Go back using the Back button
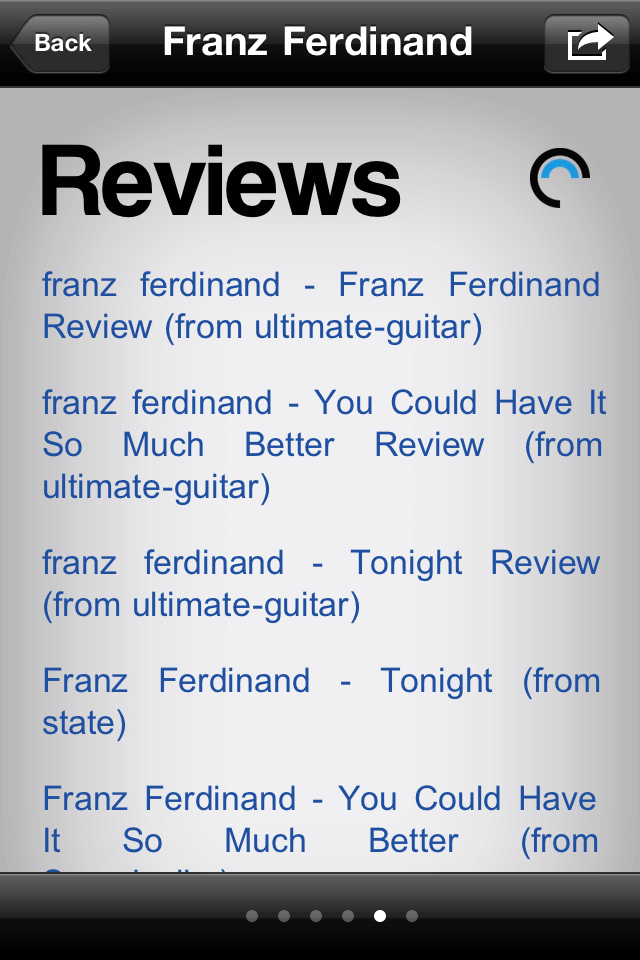 (x=60, y=43)
